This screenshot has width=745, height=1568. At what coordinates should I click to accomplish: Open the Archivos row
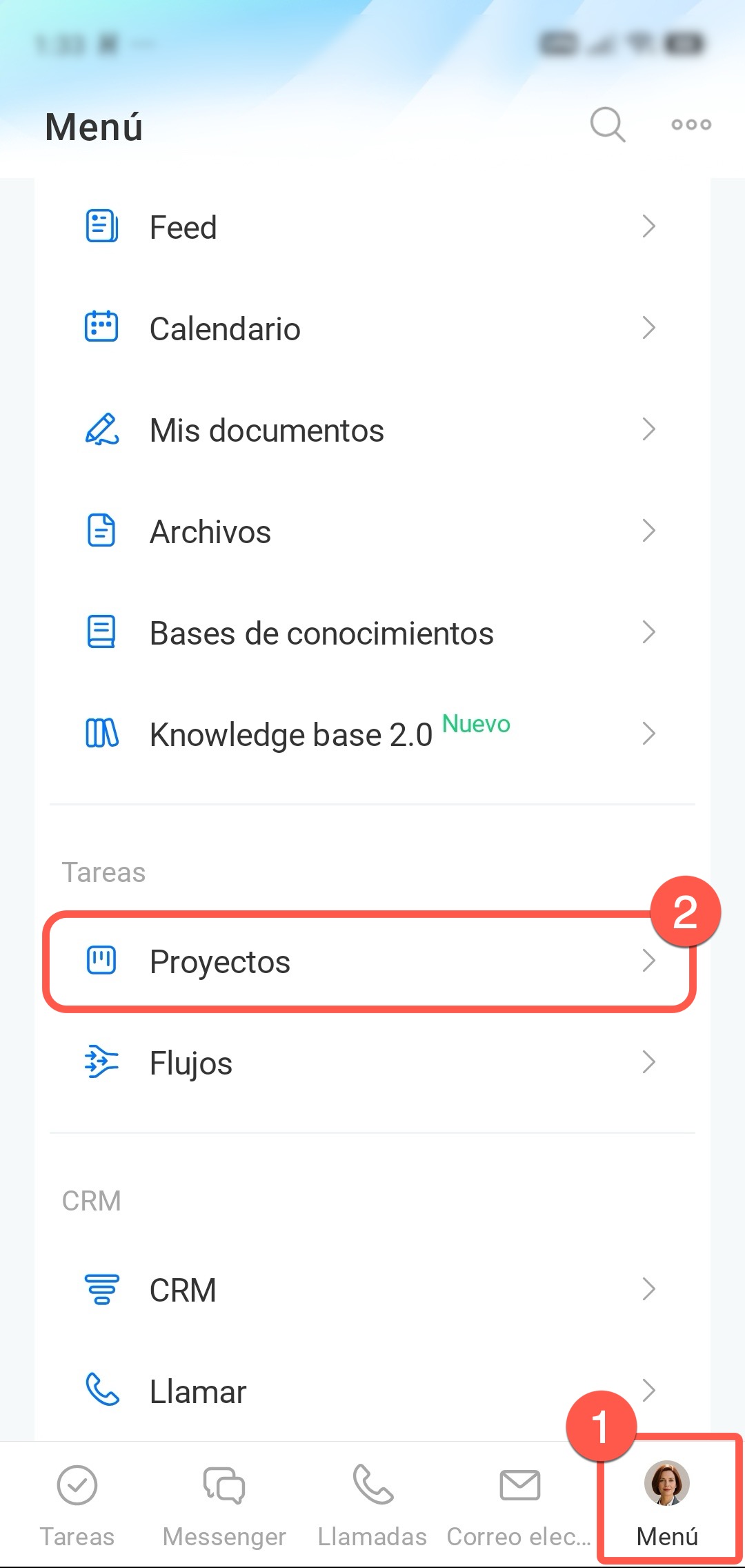372,531
